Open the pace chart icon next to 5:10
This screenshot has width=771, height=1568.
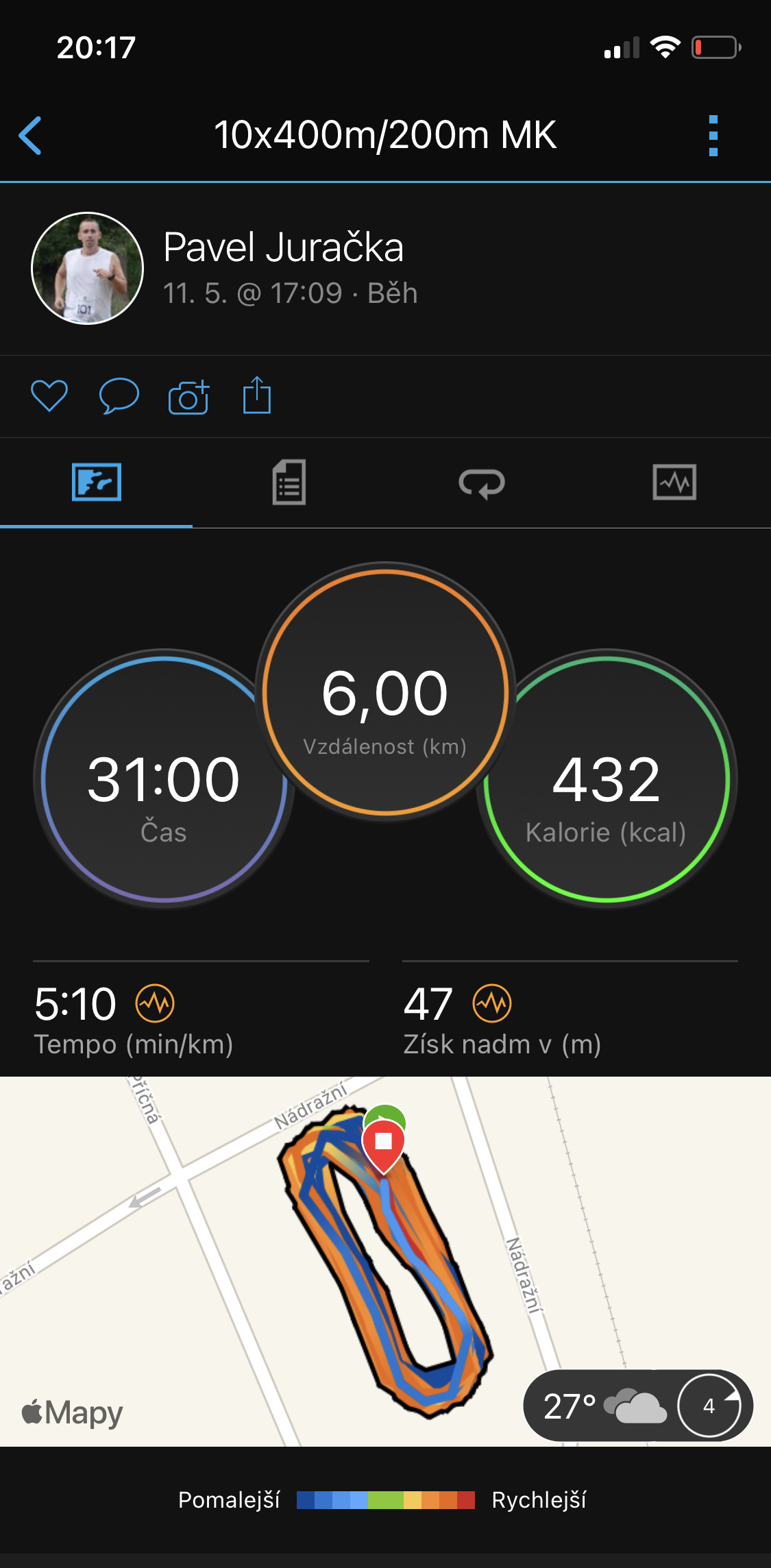(155, 1004)
